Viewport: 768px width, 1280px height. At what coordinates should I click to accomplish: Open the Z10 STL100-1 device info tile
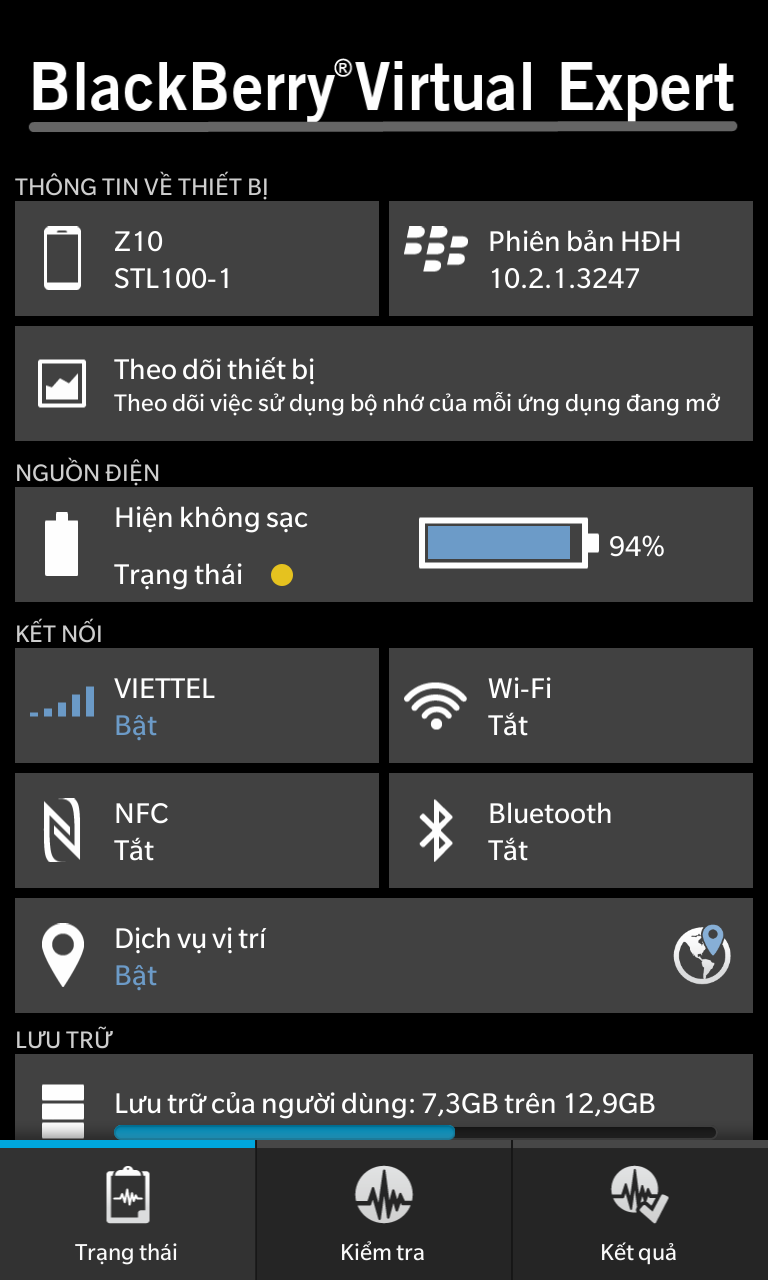tap(197, 258)
